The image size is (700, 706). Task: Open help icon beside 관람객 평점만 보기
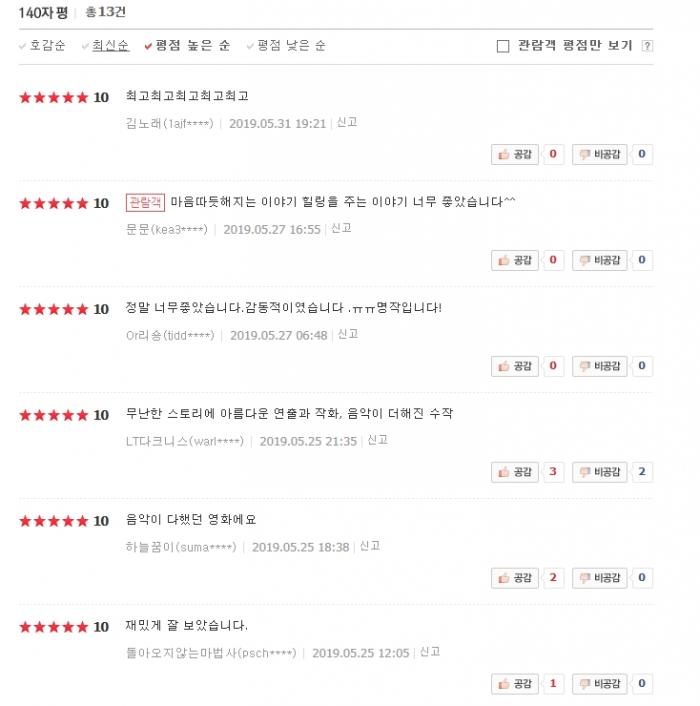point(647,46)
